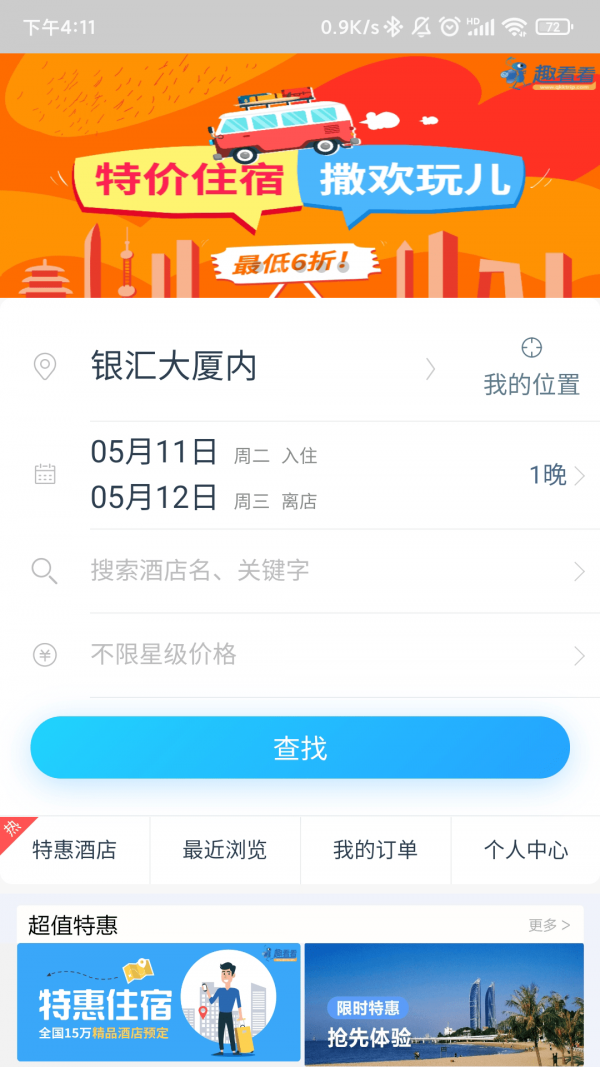The image size is (600, 1067).
Task: Edit check-in and check-out dates
Action: [x=300, y=475]
